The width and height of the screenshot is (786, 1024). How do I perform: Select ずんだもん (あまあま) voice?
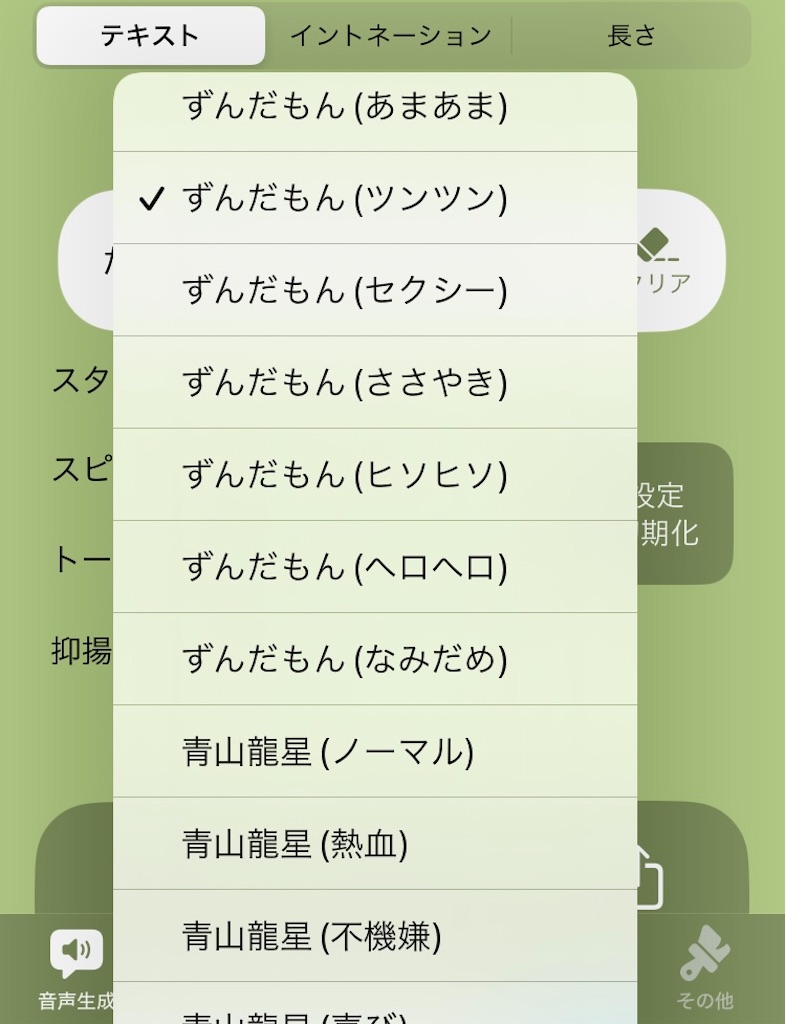tap(374, 106)
